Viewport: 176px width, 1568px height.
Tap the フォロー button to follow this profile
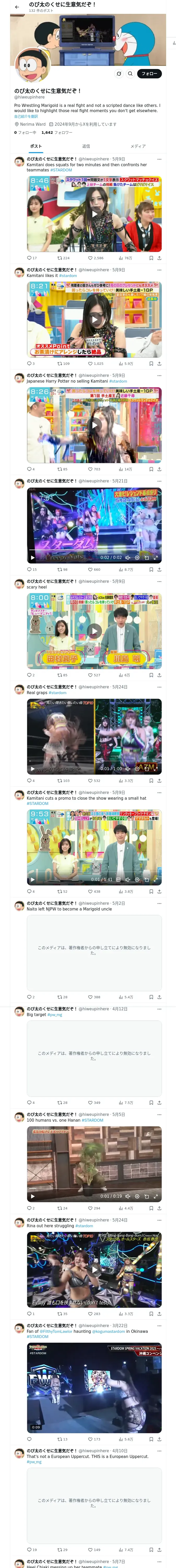tap(149, 74)
